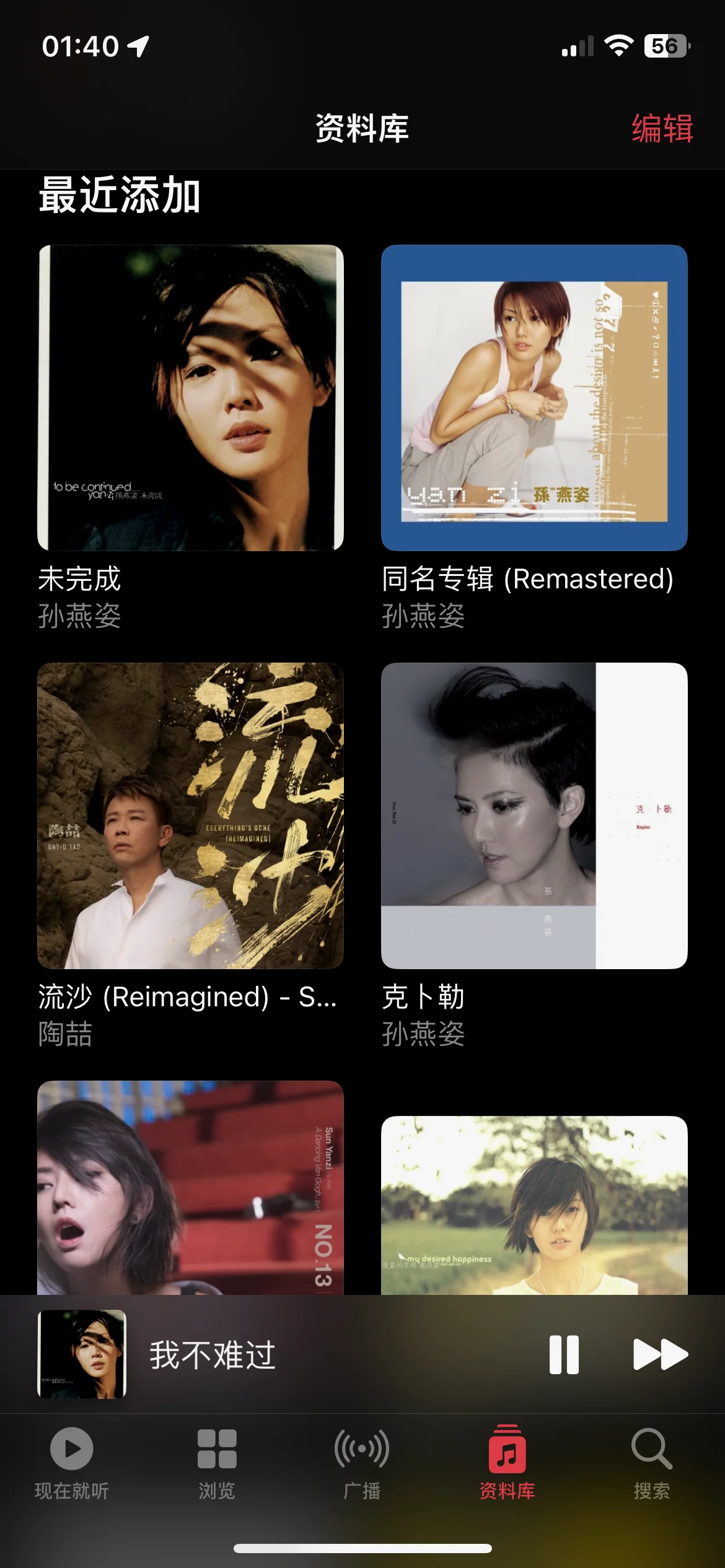Skip to the next track

tap(661, 1354)
